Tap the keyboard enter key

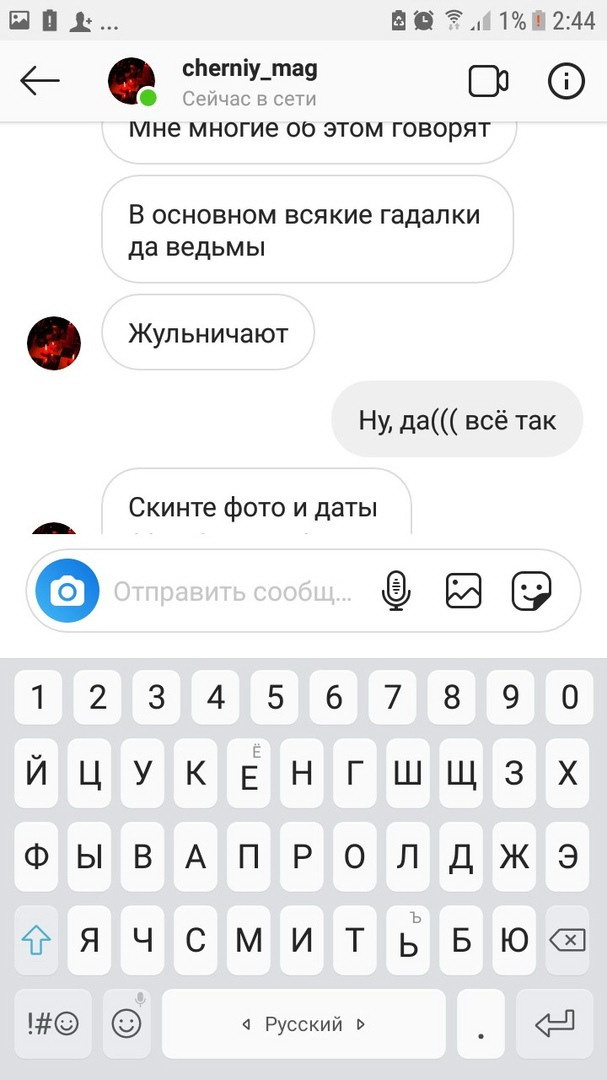[x=555, y=1024]
